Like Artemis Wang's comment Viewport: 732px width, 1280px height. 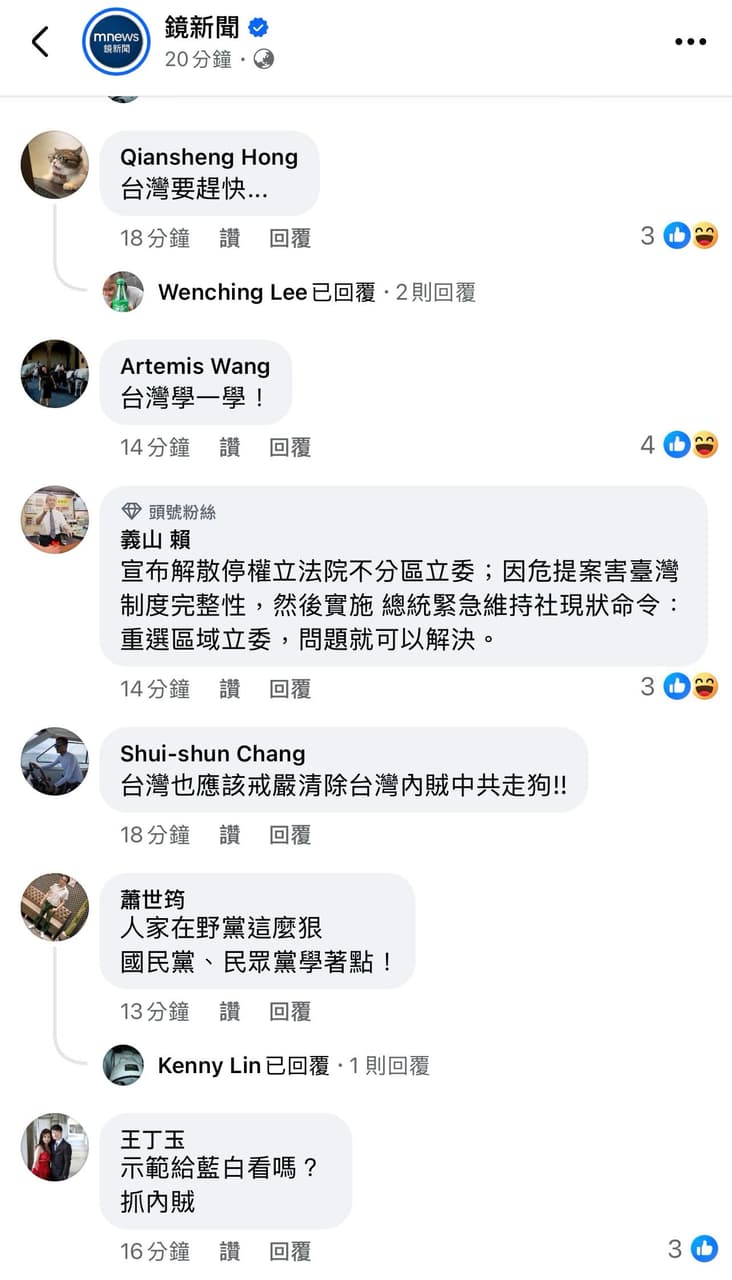[230, 447]
